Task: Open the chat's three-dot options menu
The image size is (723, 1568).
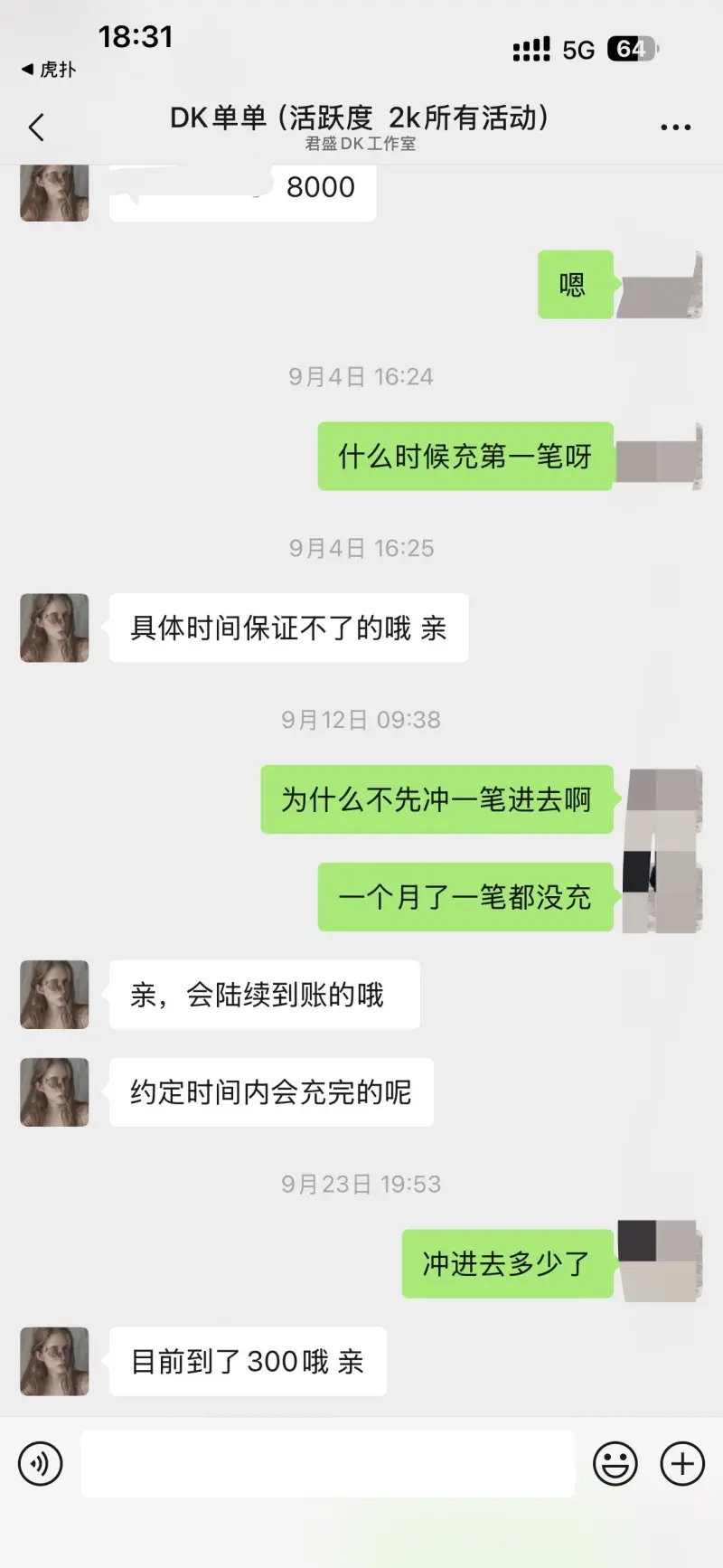Action: point(675,128)
